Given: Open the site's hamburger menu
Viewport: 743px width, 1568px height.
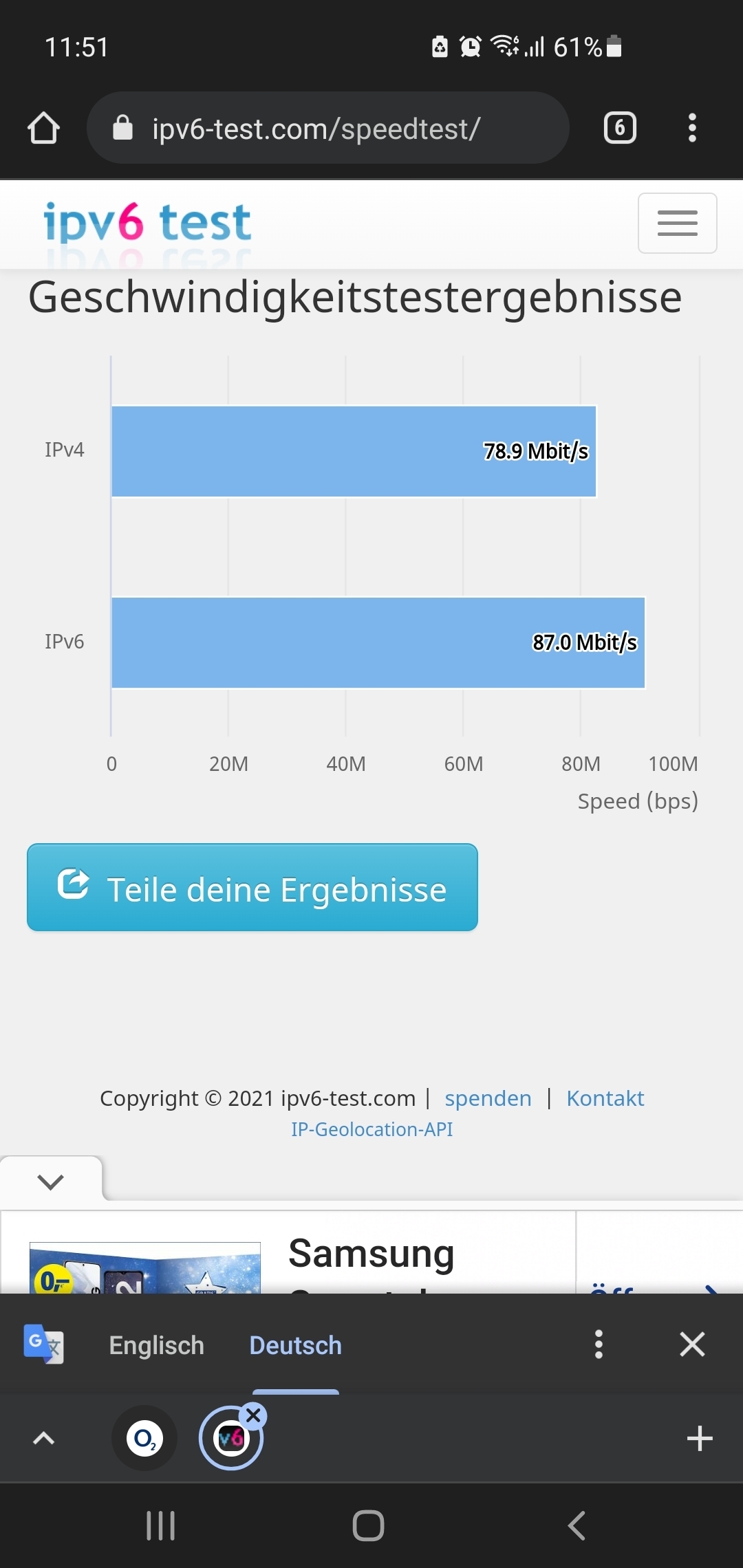Looking at the screenshot, I should click(x=677, y=224).
